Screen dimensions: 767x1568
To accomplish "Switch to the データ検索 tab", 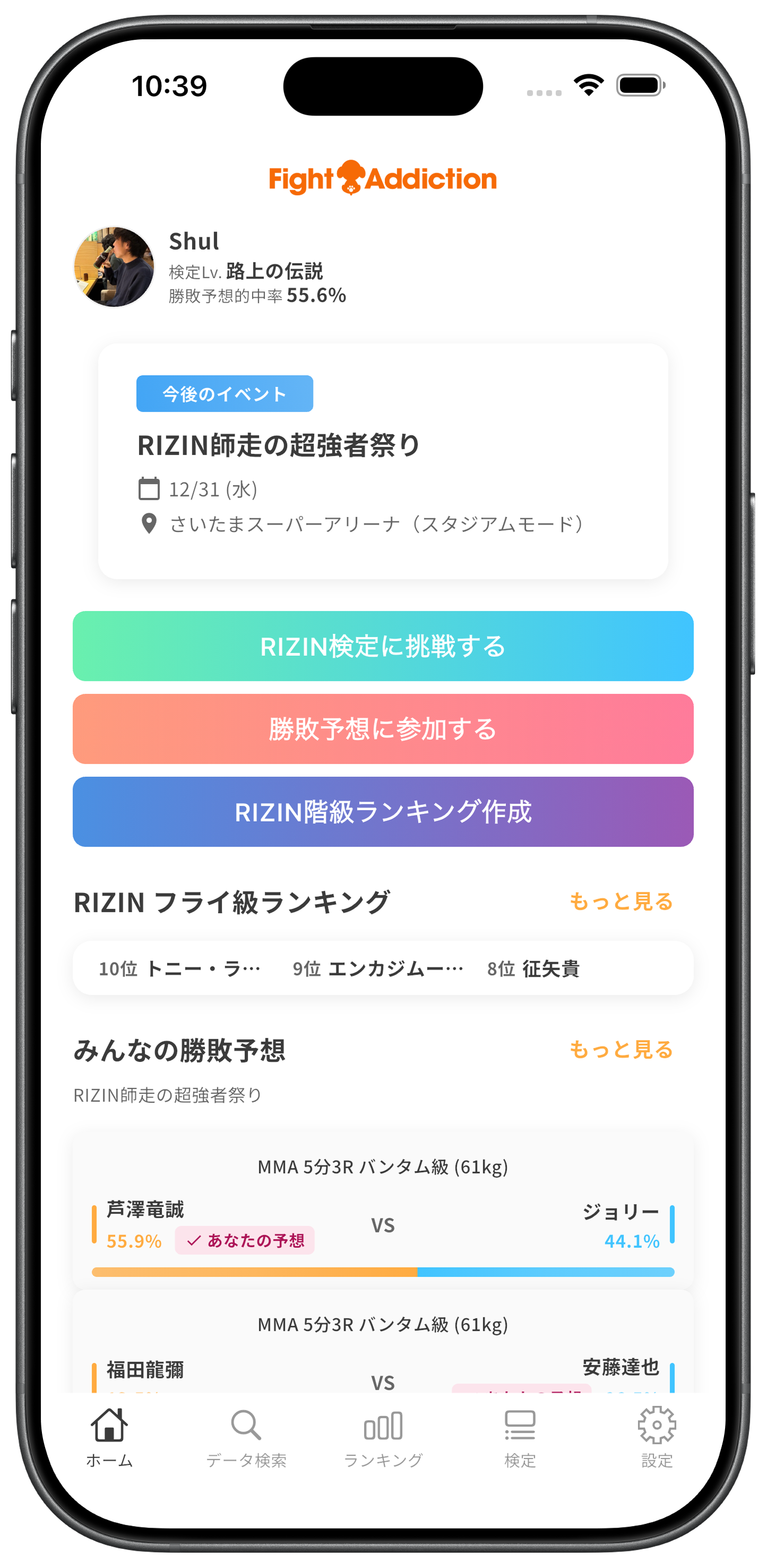I will point(246,1437).
